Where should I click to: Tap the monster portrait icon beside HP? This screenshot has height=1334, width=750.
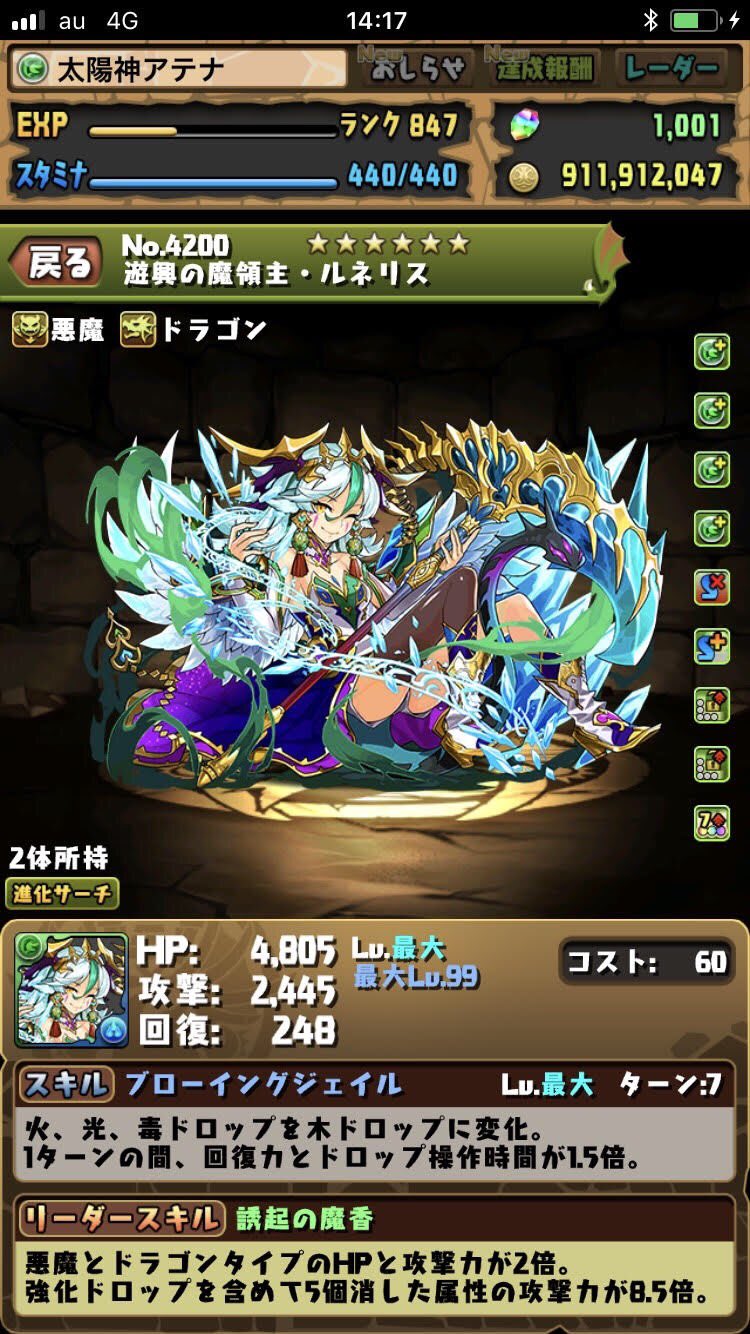click(x=71, y=990)
